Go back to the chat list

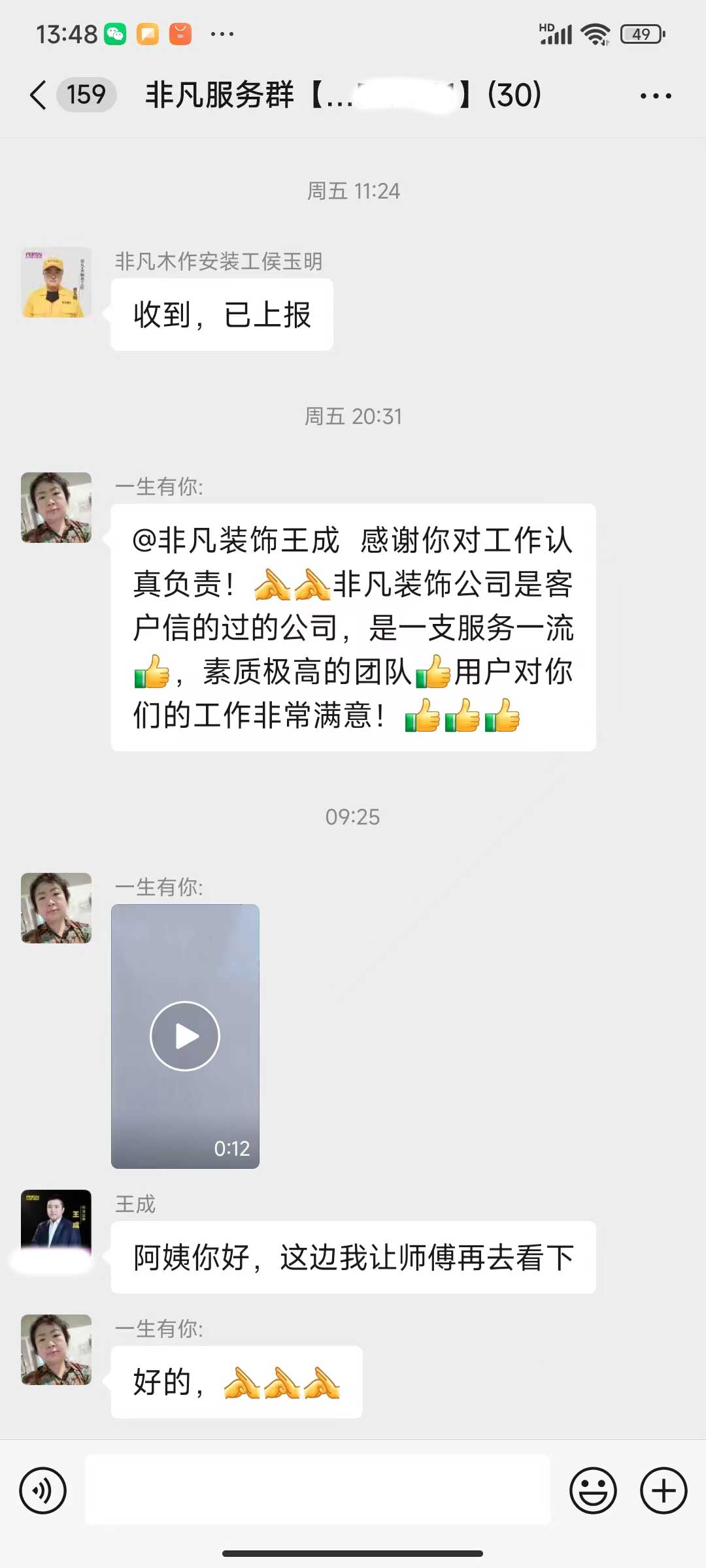click(x=39, y=95)
